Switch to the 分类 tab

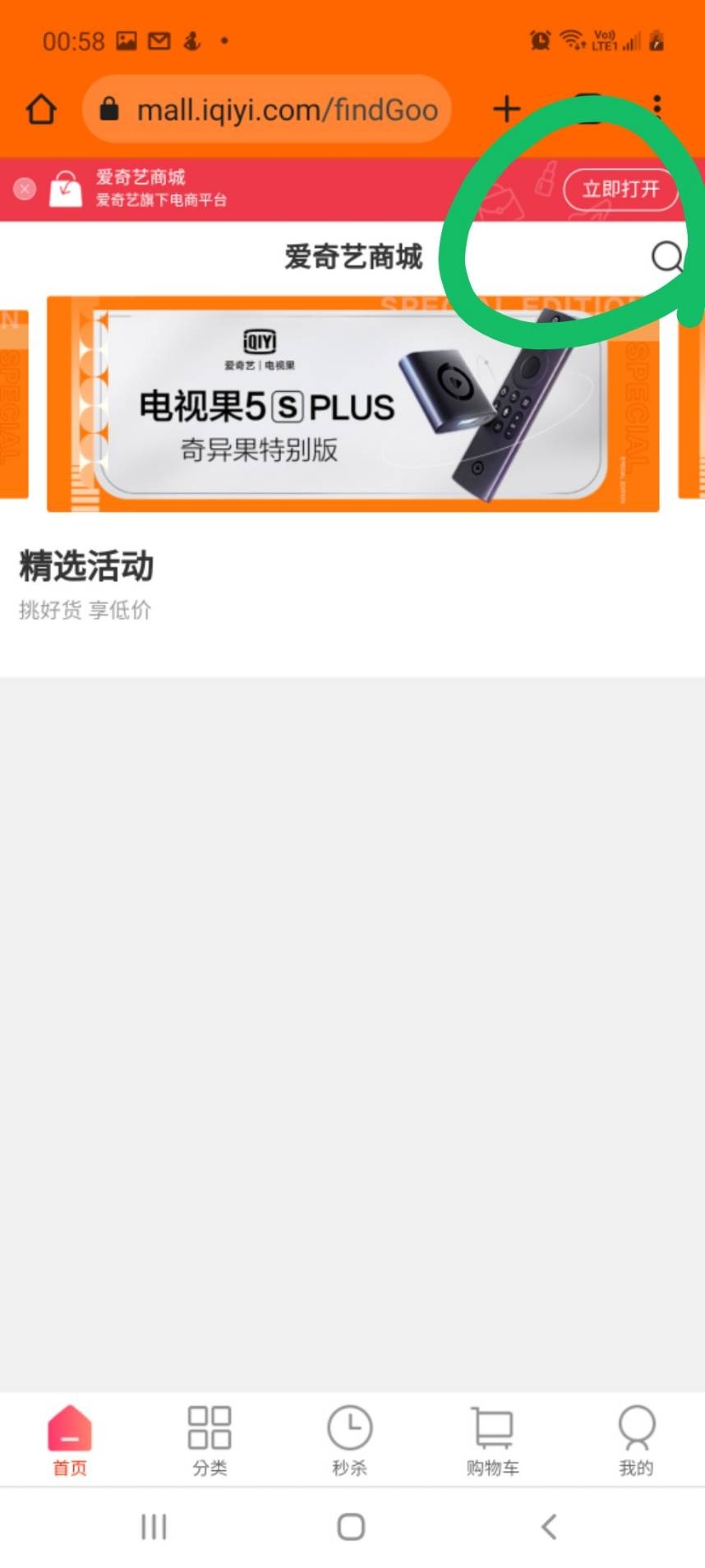click(210, 1440)
